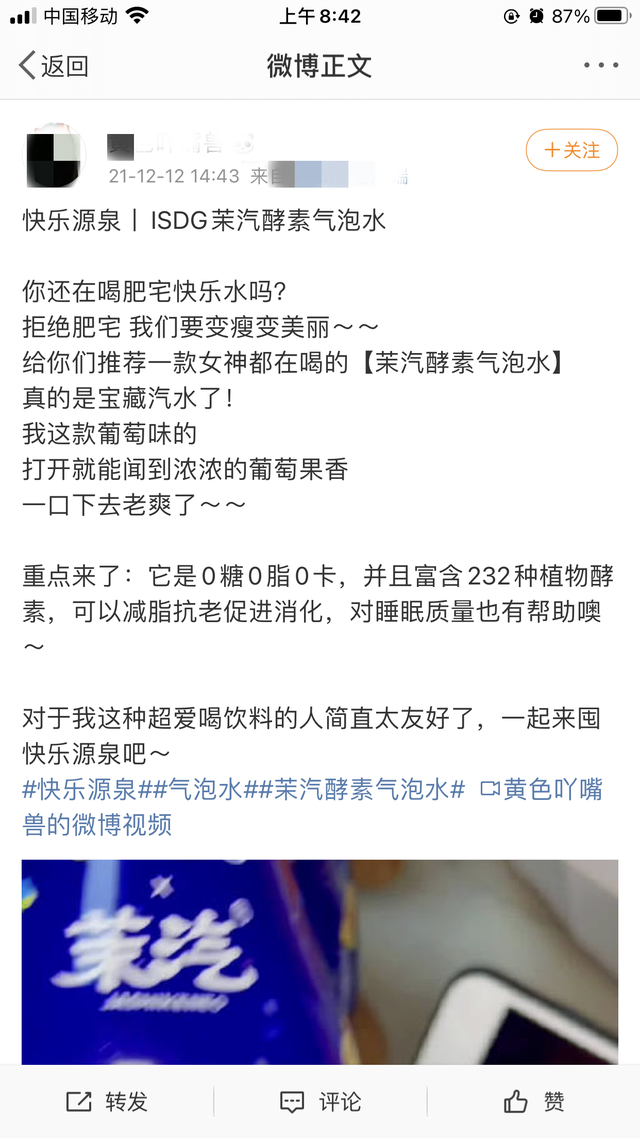Screen dimensions: 640x1138
Task: Open the three-dot overflow menu
Action: tap(601, 66)
